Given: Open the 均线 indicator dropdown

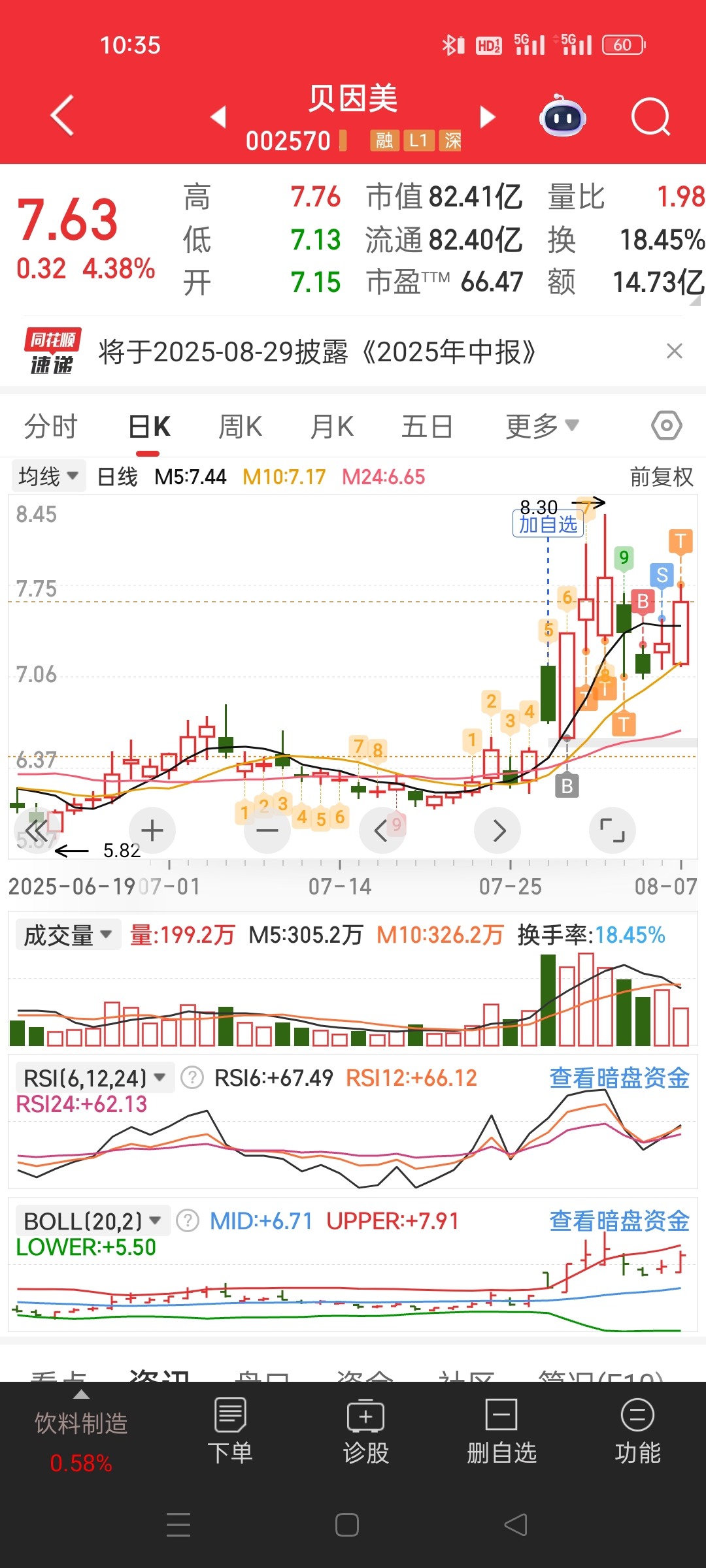Looking at the screenshot, I should point(48,476).
